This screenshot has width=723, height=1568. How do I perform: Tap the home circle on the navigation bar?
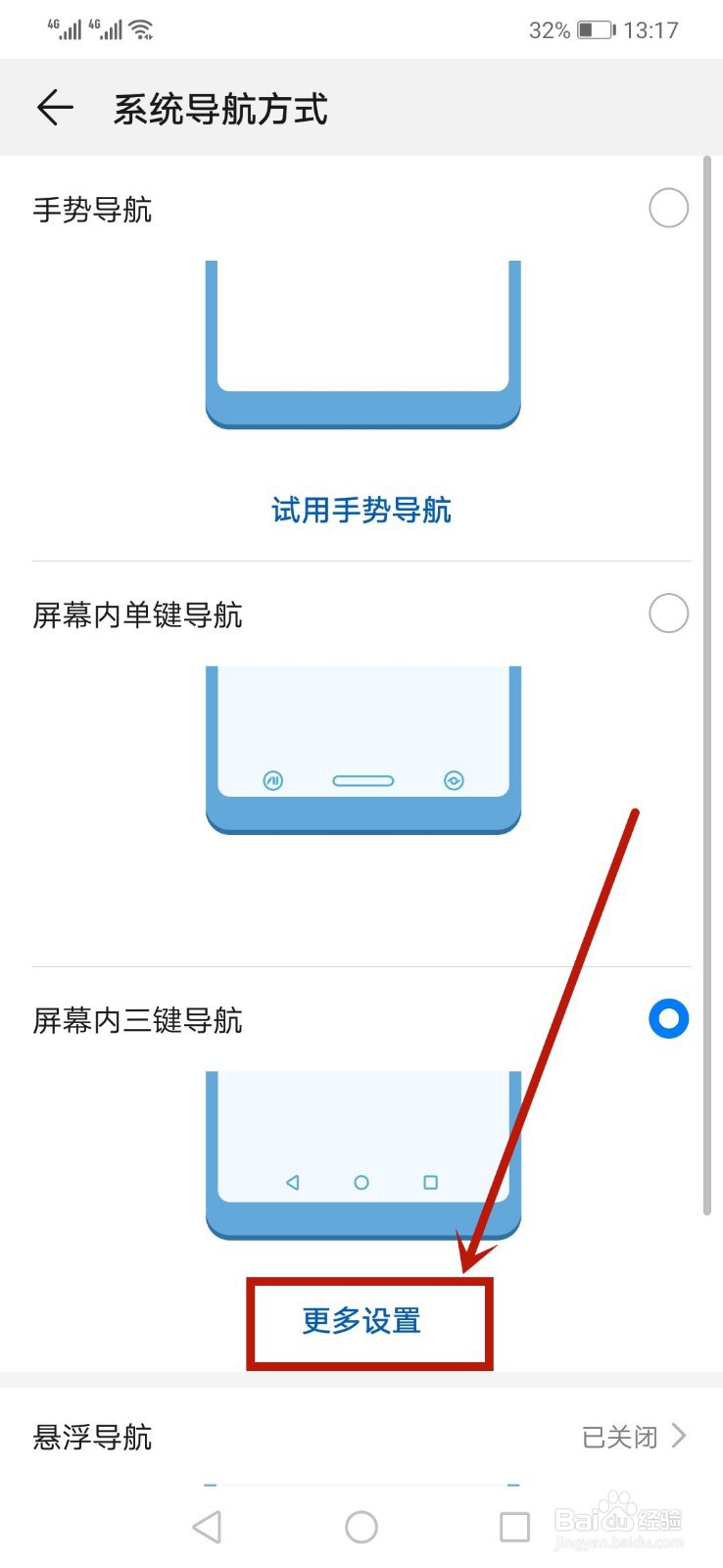point(361,1526)
